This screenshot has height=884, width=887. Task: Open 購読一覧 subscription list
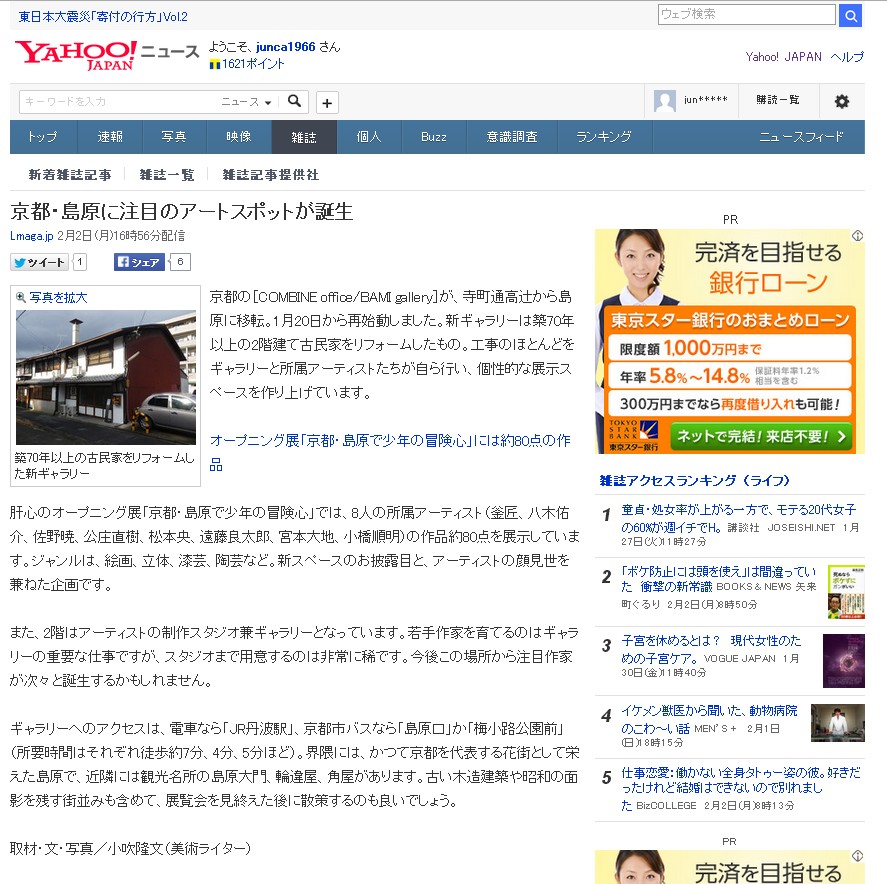[778, 101]
